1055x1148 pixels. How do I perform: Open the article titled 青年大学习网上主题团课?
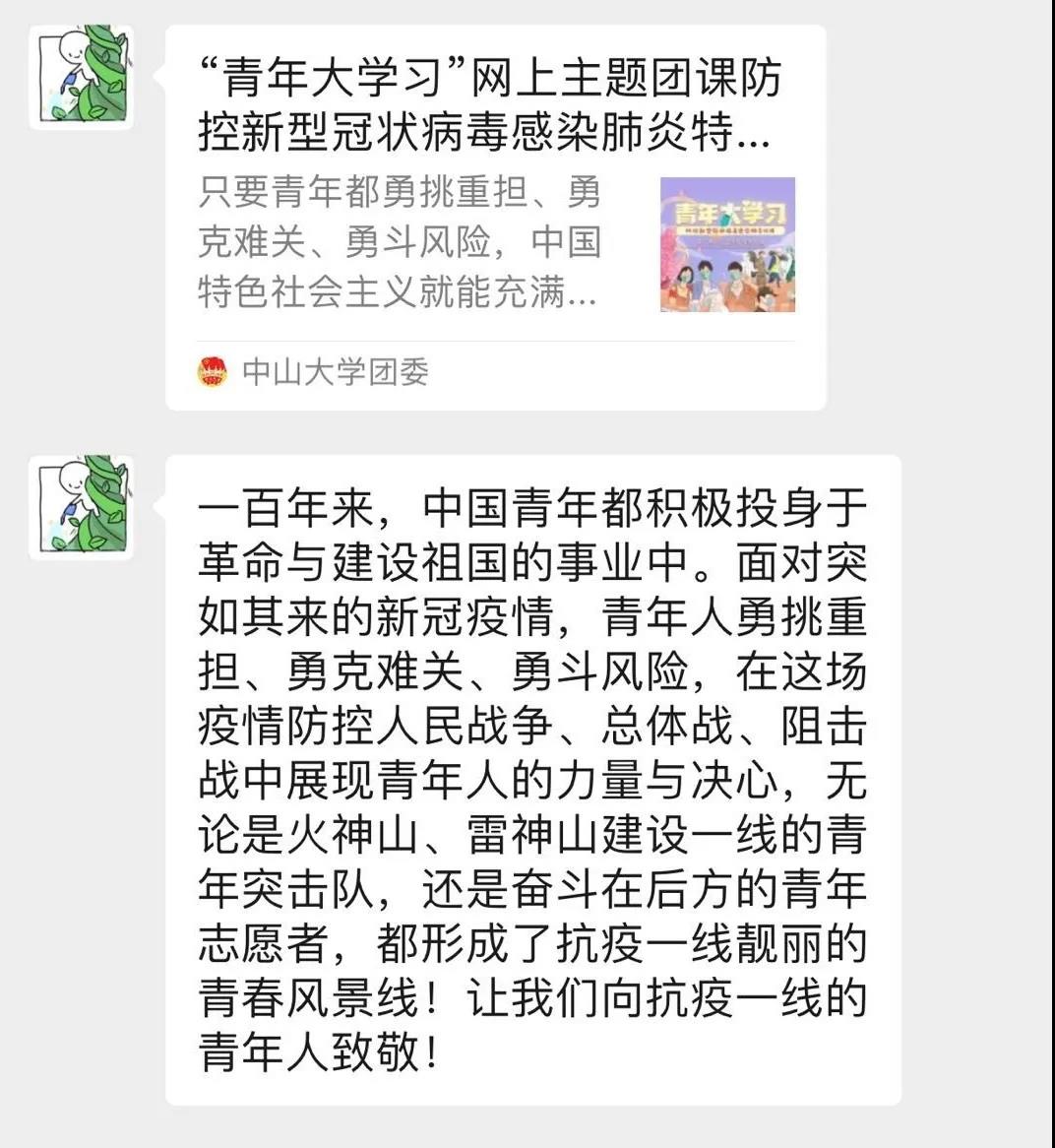click(482, 105)
